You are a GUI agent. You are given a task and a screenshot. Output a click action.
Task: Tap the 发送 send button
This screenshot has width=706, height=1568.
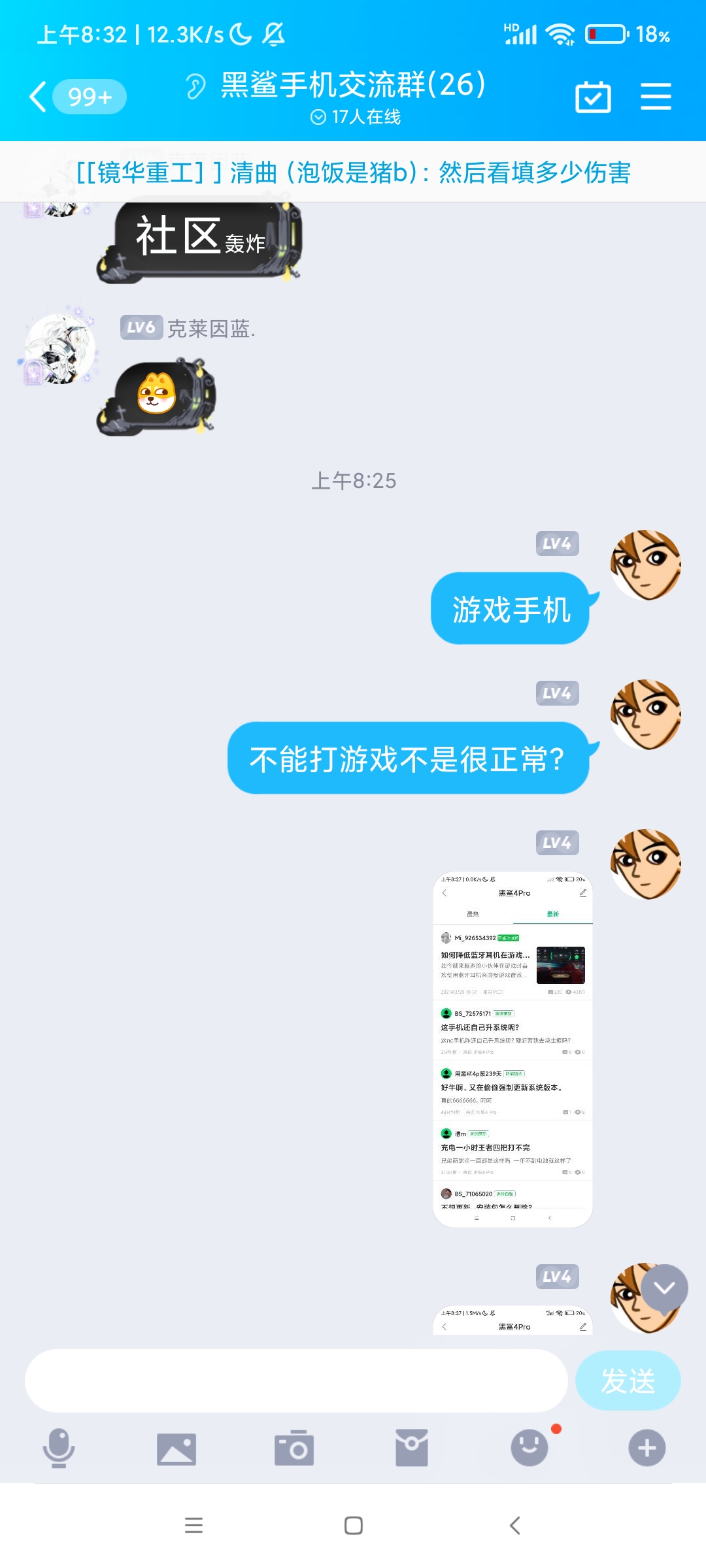tap(628, 1380)
